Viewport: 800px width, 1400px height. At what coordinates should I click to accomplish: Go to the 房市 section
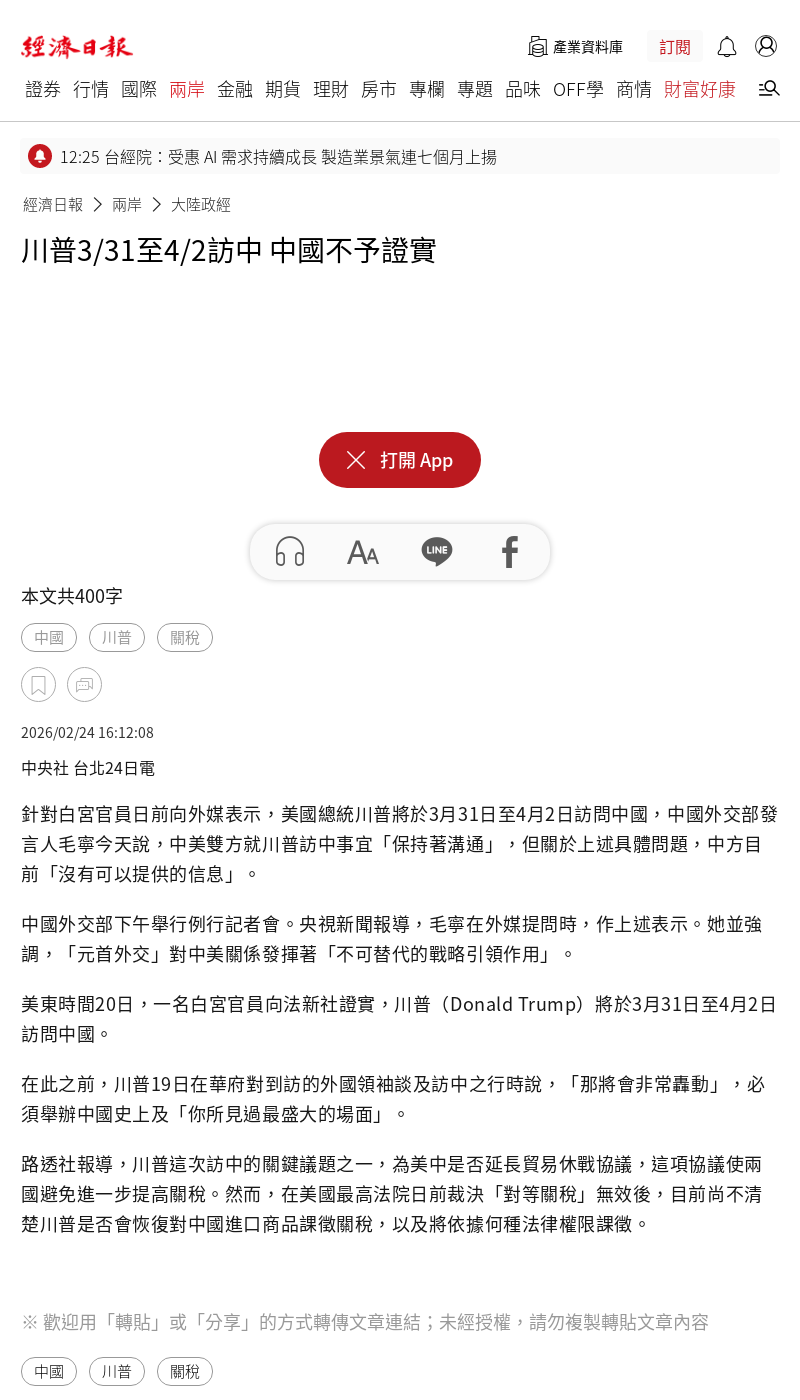(379, 90)
